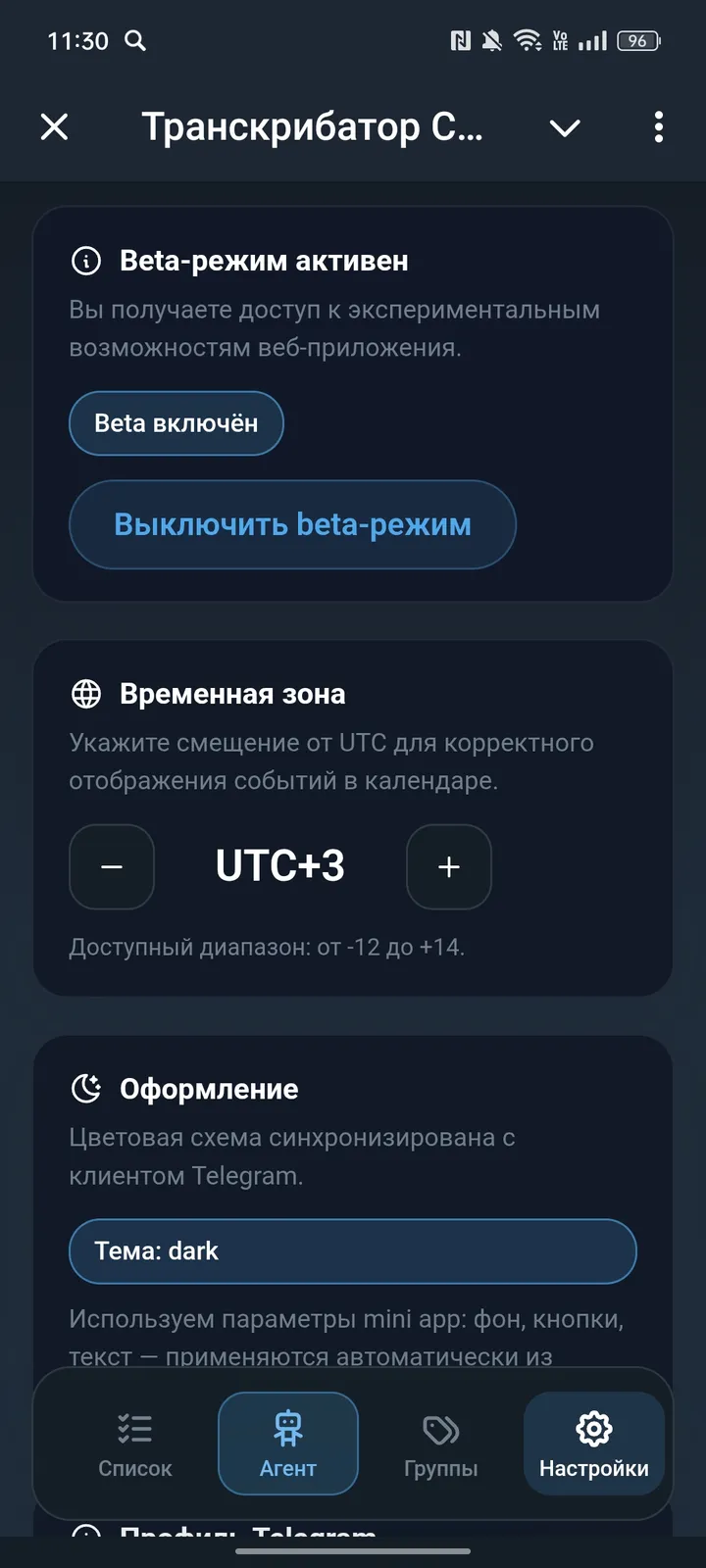Click the globe icon next to Временная зона
Screen dimensions: 706x1568
pos(86,694)
